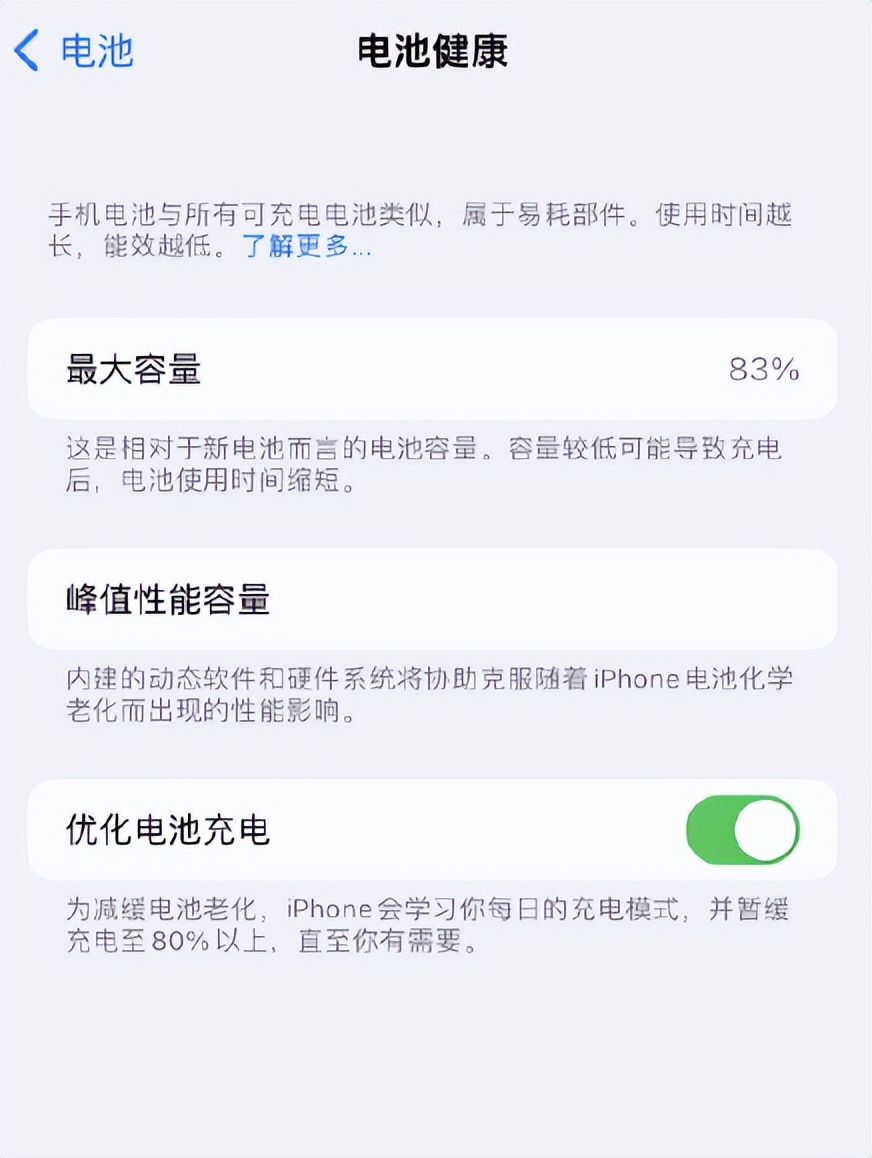Click the 最大容量 capacity row
This screenshot has width=872, height=1158.
click(x=436, y=370)
